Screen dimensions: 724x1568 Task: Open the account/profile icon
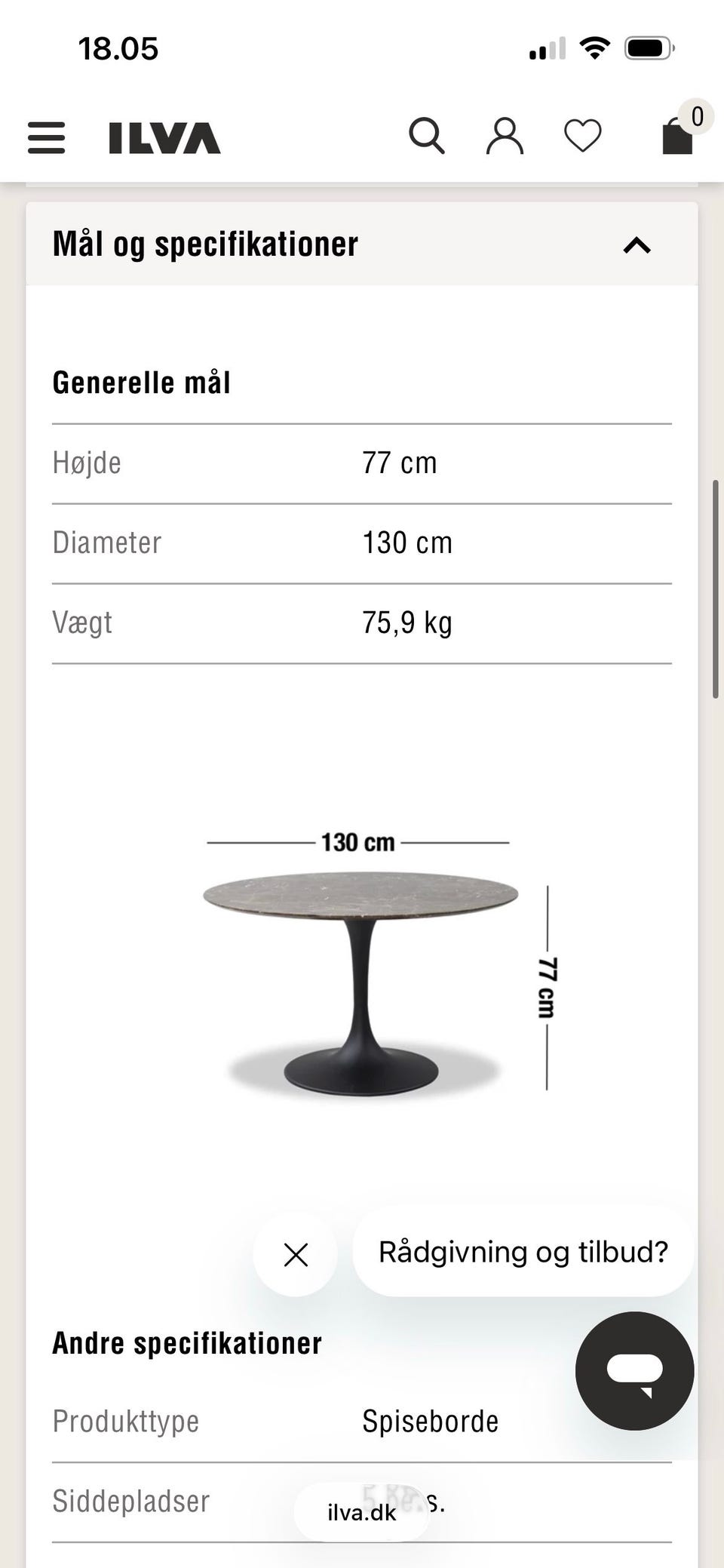[x=505, y=137]
